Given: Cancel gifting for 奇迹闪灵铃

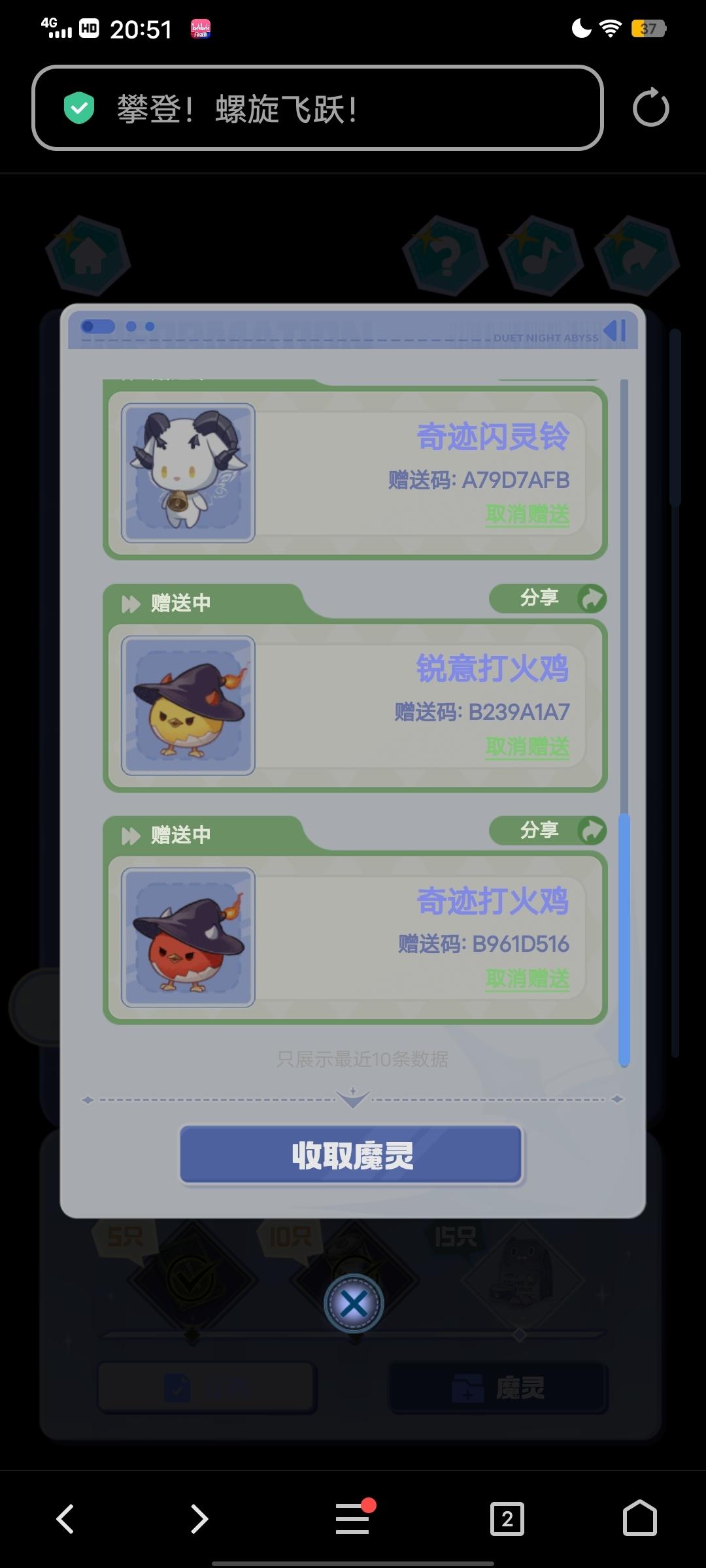Looking at the screenshot, I should click(527, 515).
